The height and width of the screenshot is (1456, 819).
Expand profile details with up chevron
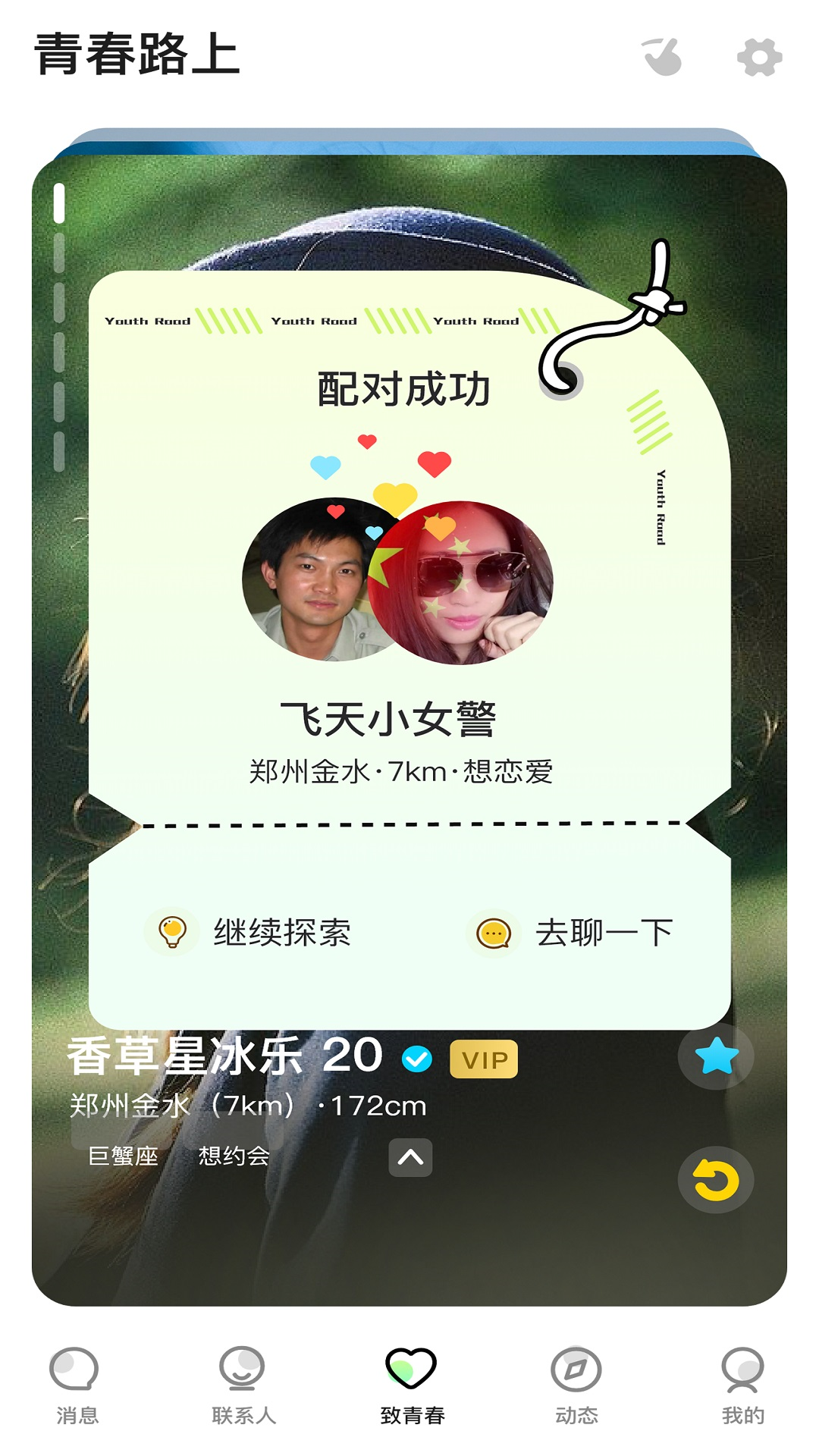(410, 1157)
